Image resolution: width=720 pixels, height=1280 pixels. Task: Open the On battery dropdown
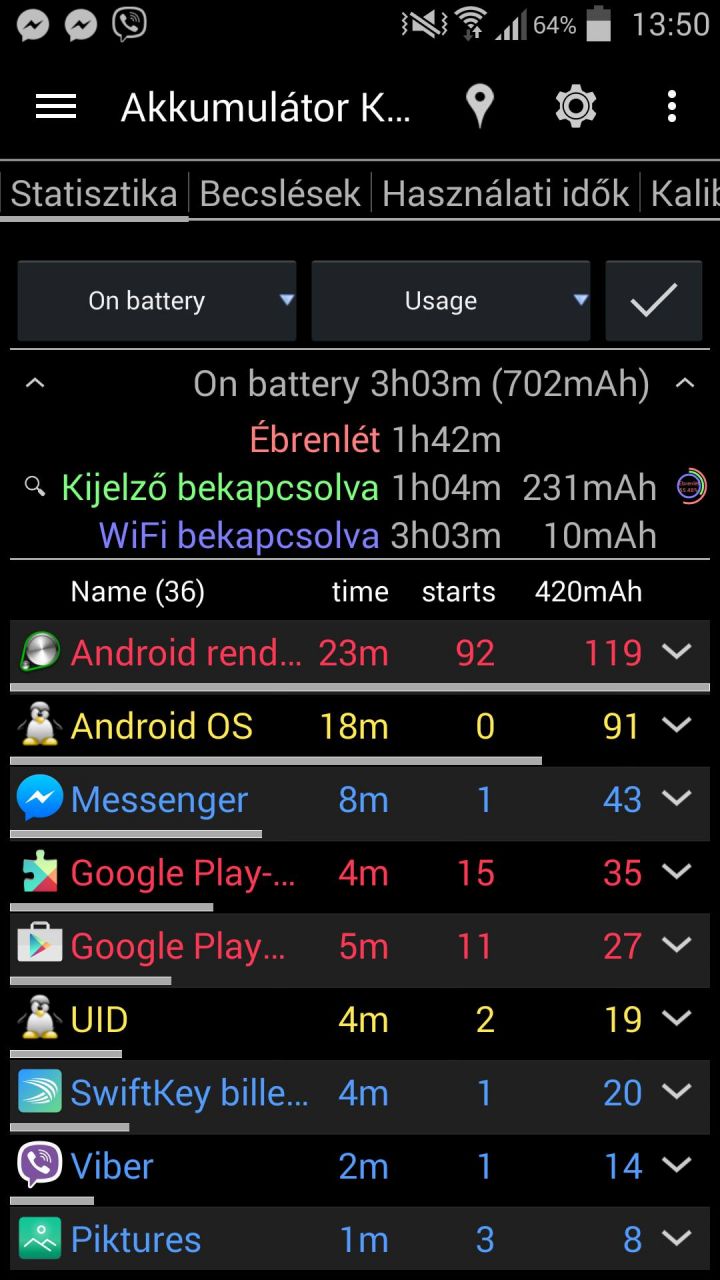point(157,301)
